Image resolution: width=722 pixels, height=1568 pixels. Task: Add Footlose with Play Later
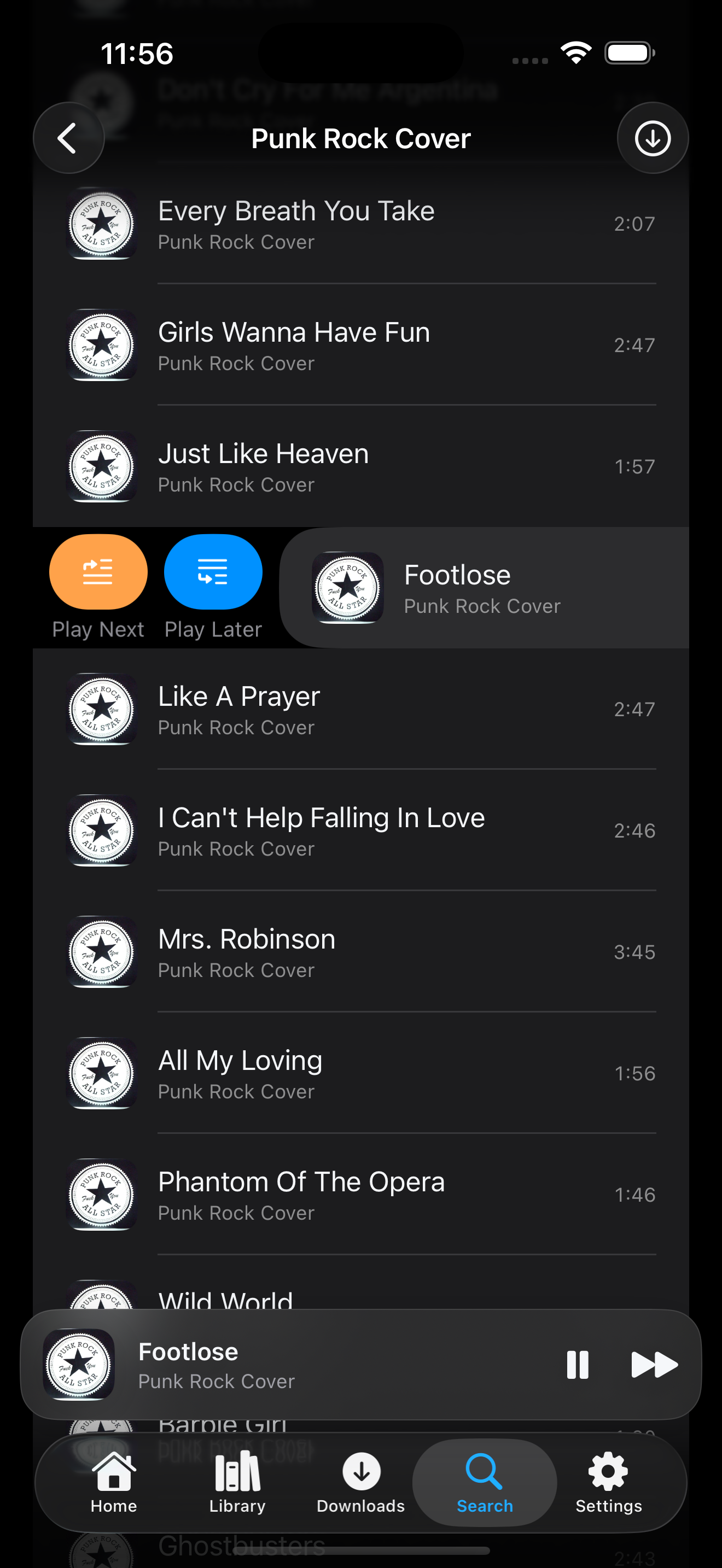tap(213, 572)
